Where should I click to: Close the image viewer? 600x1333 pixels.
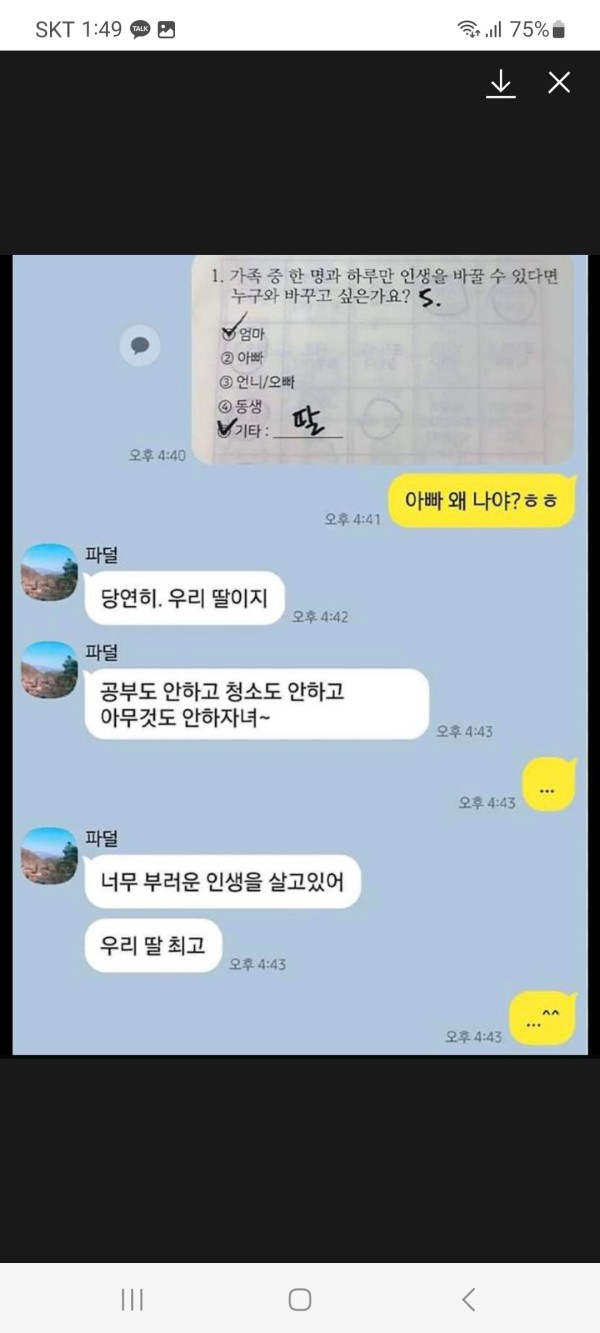[x=559, y=83]
